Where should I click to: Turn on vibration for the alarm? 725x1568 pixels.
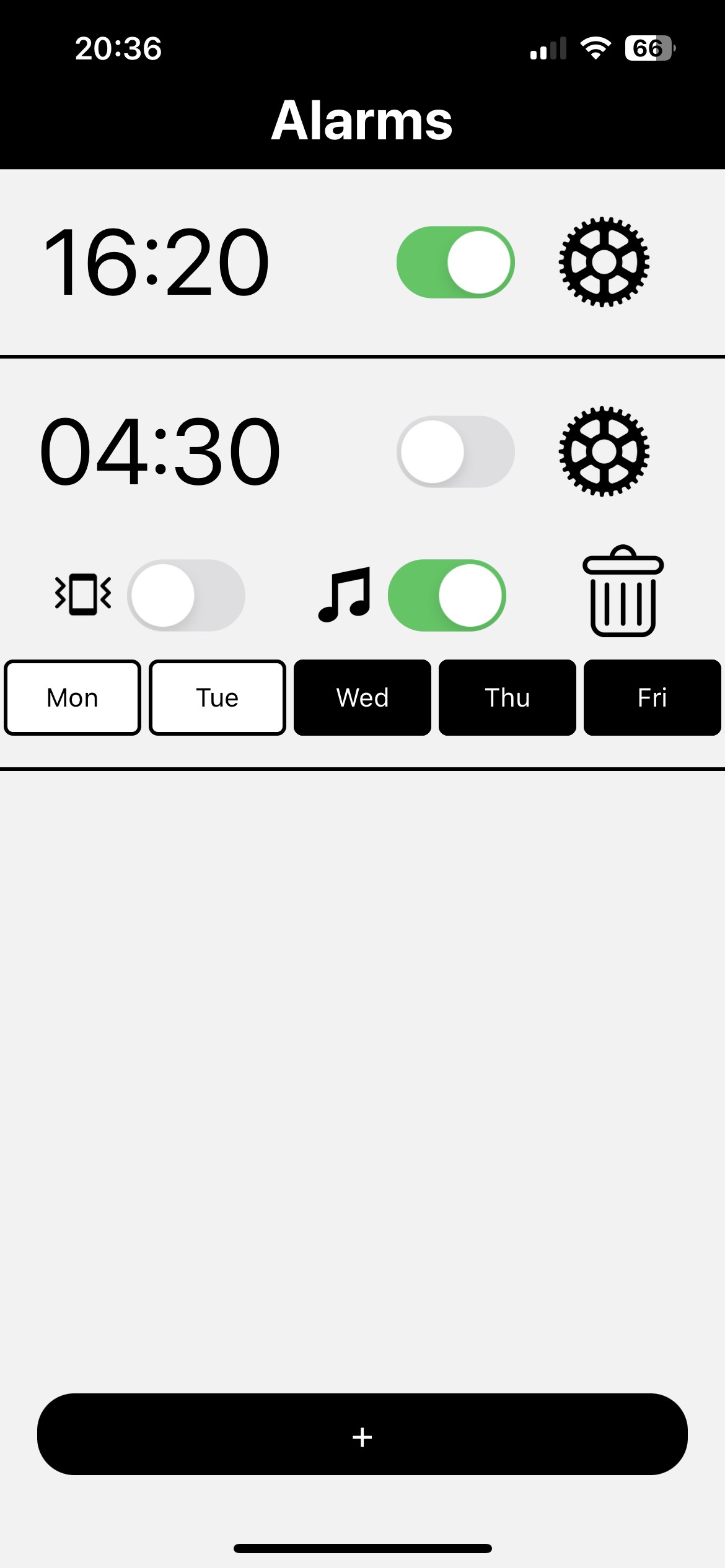(x=188, y=594)
